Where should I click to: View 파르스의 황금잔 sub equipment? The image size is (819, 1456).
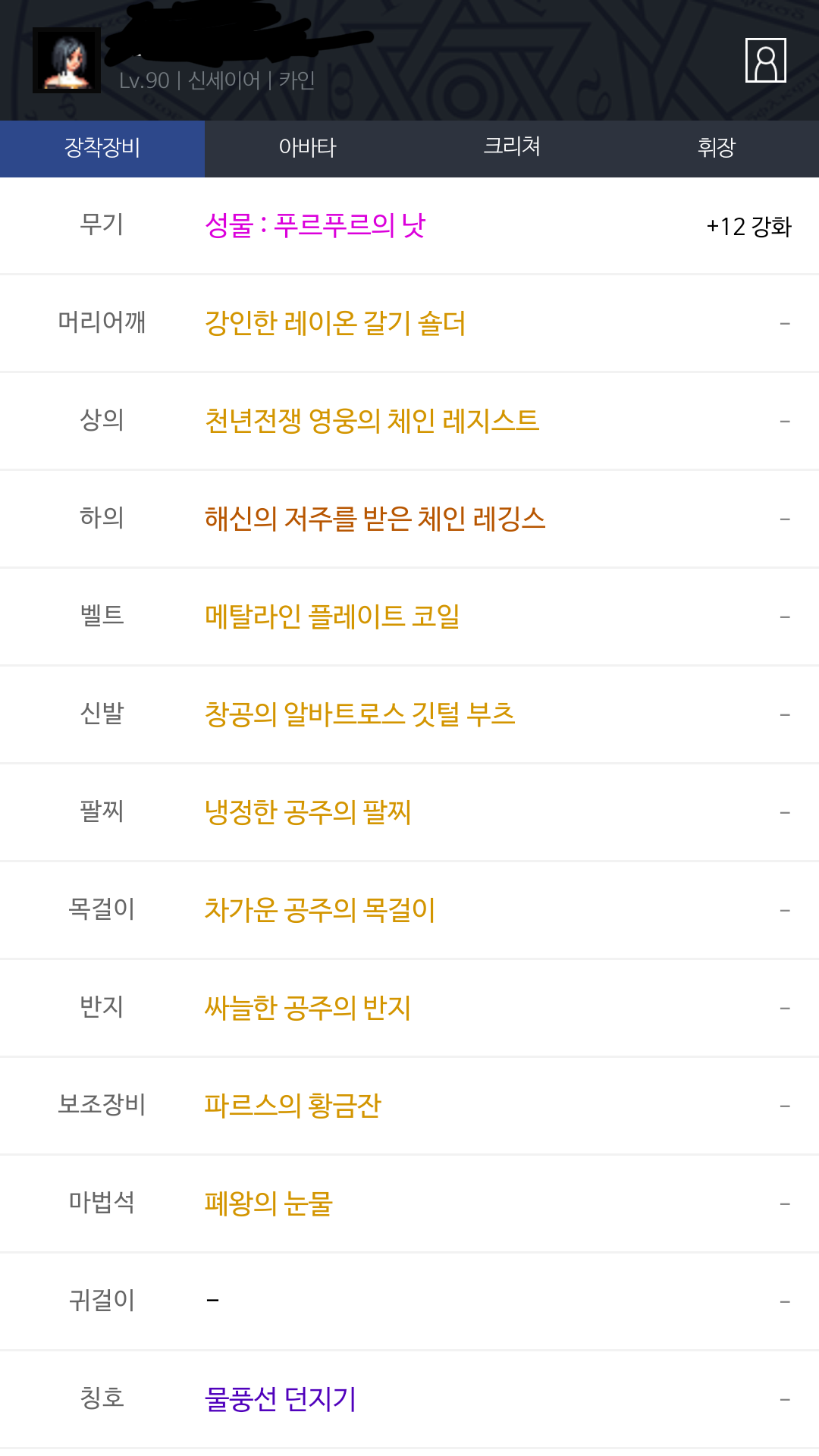[292, 1106]
